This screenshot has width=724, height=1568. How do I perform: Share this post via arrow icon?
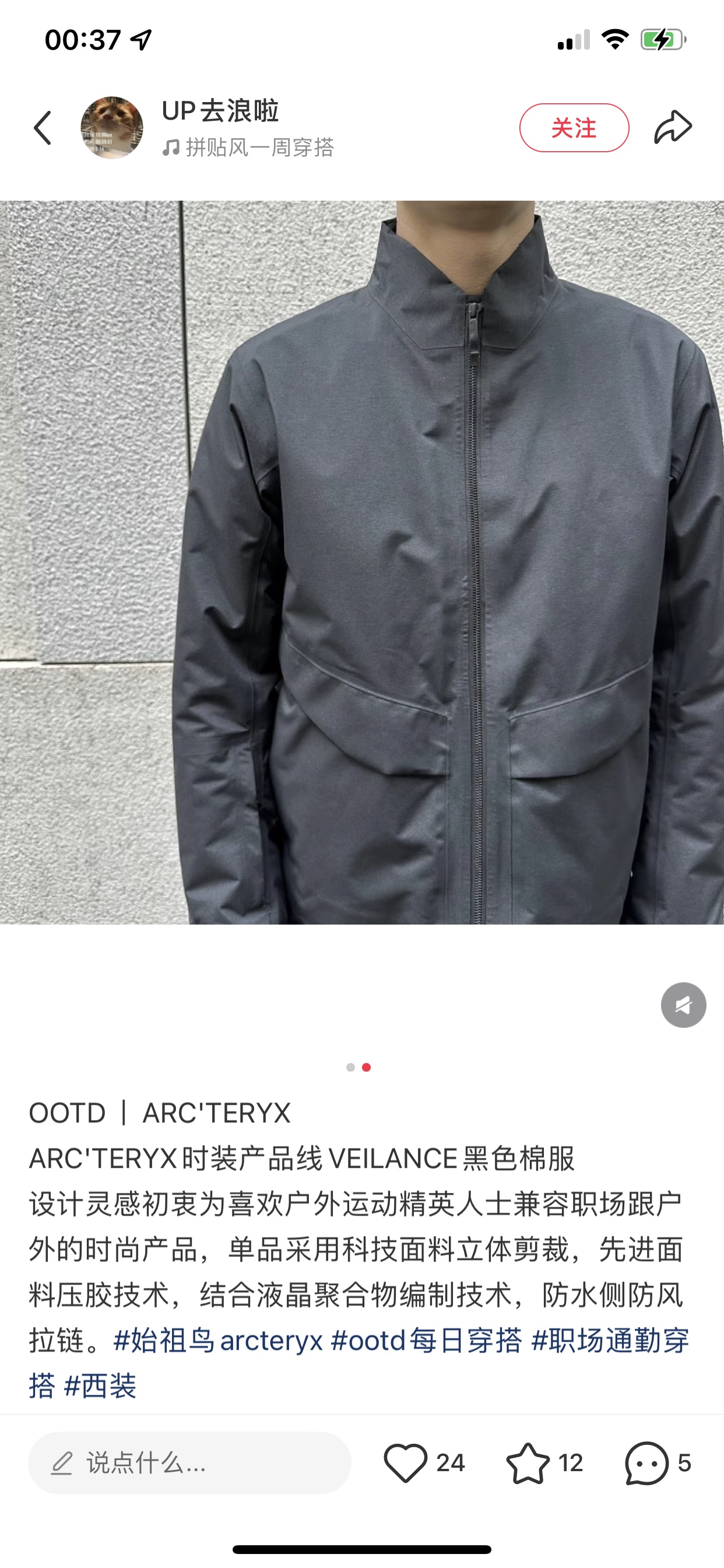[673, 127]
